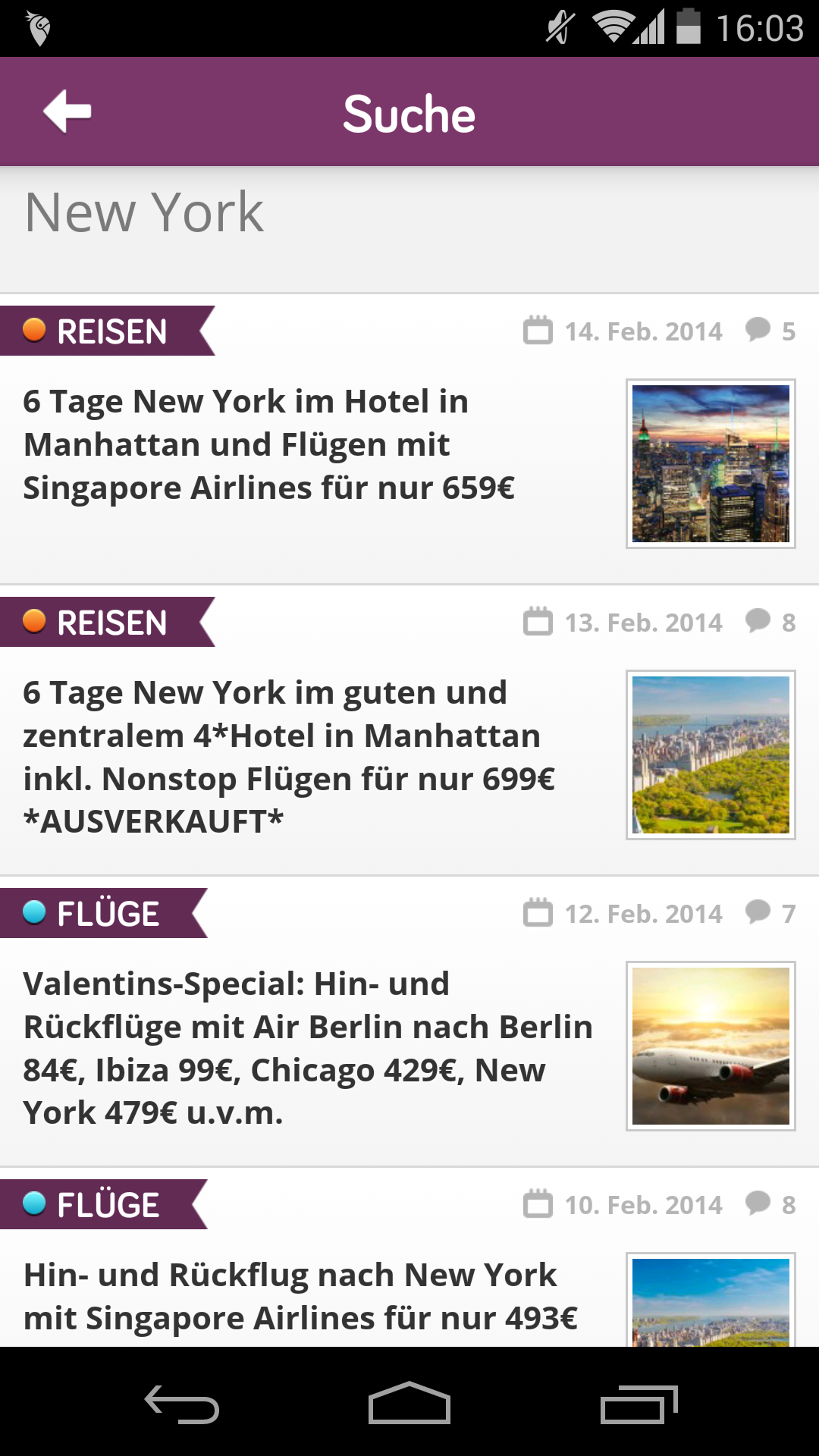Edit the New York search field

pos(409,214)
